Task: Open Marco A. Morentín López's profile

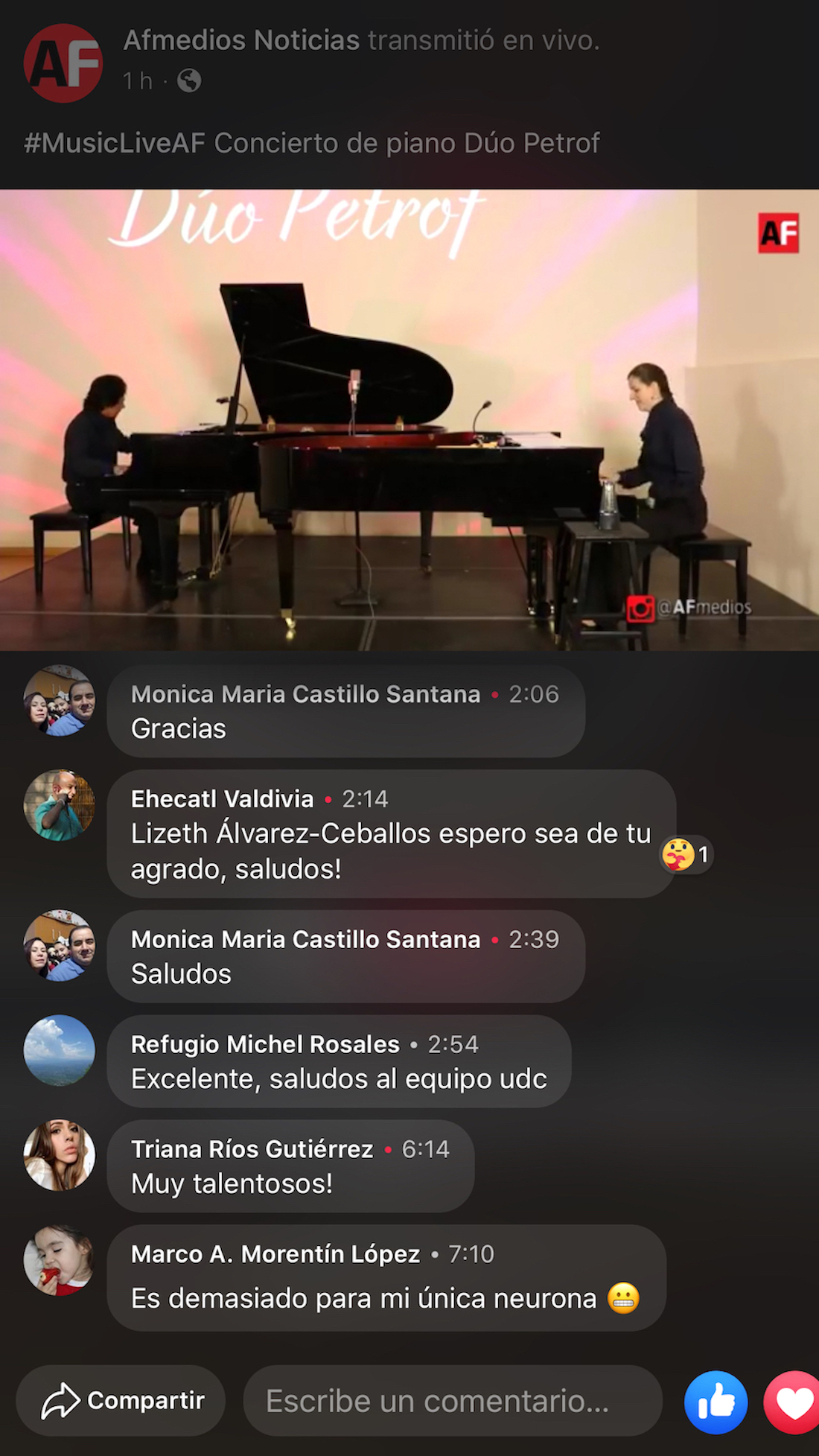Action: coord(275,1254)
